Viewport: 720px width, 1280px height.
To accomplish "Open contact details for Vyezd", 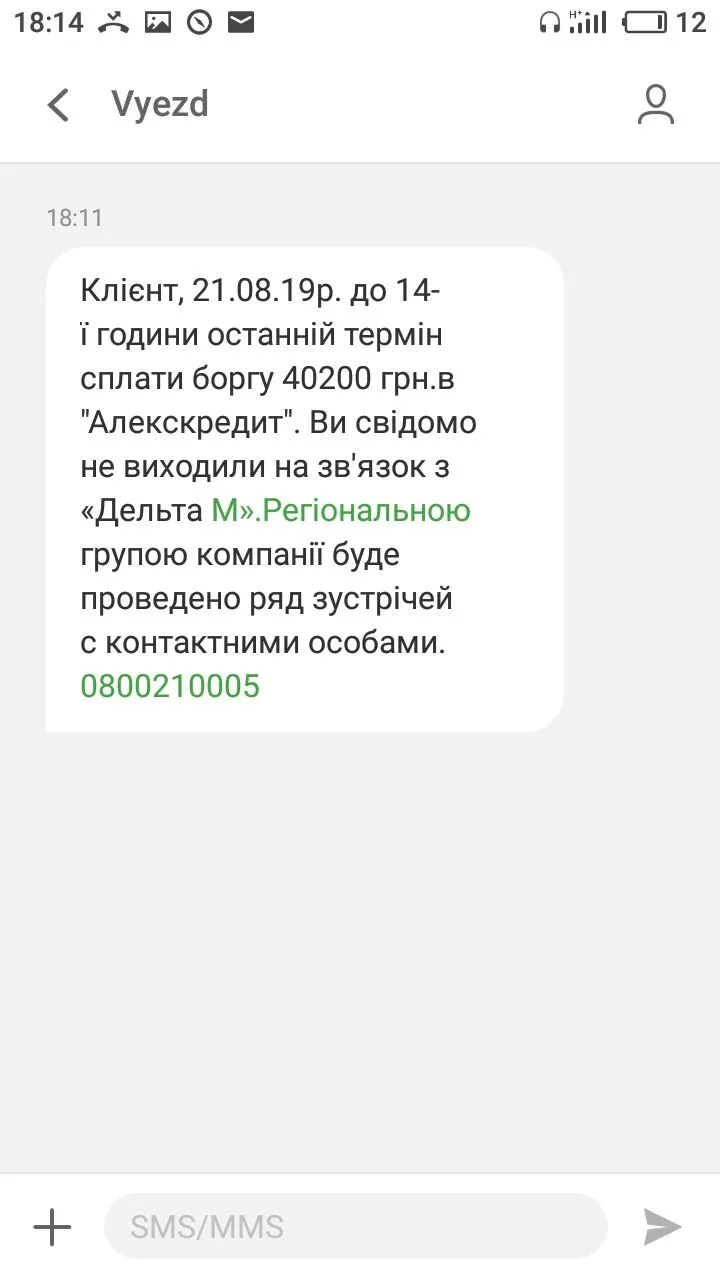I will 655,105.
